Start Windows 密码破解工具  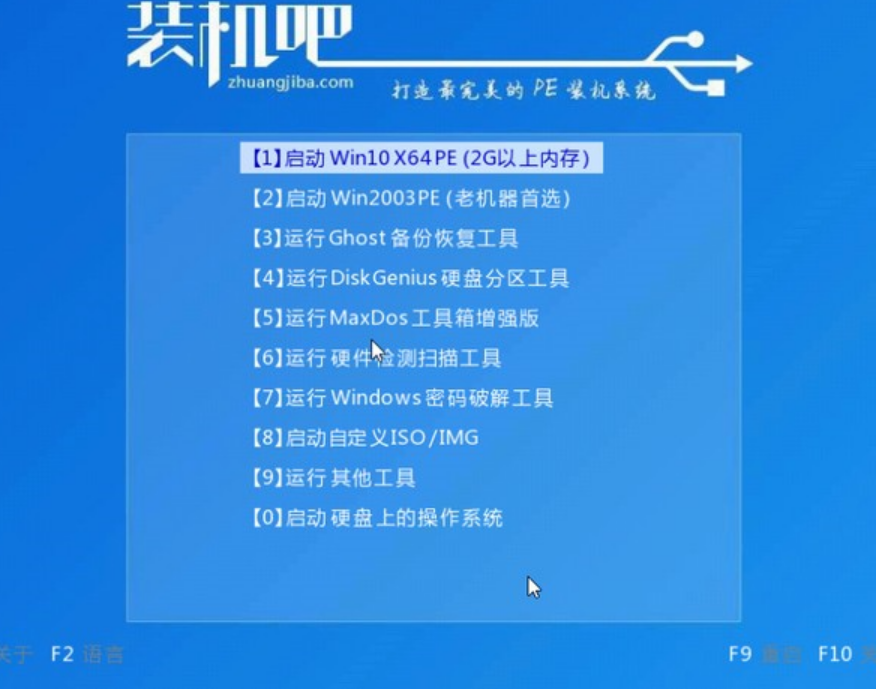pos(401,398)
